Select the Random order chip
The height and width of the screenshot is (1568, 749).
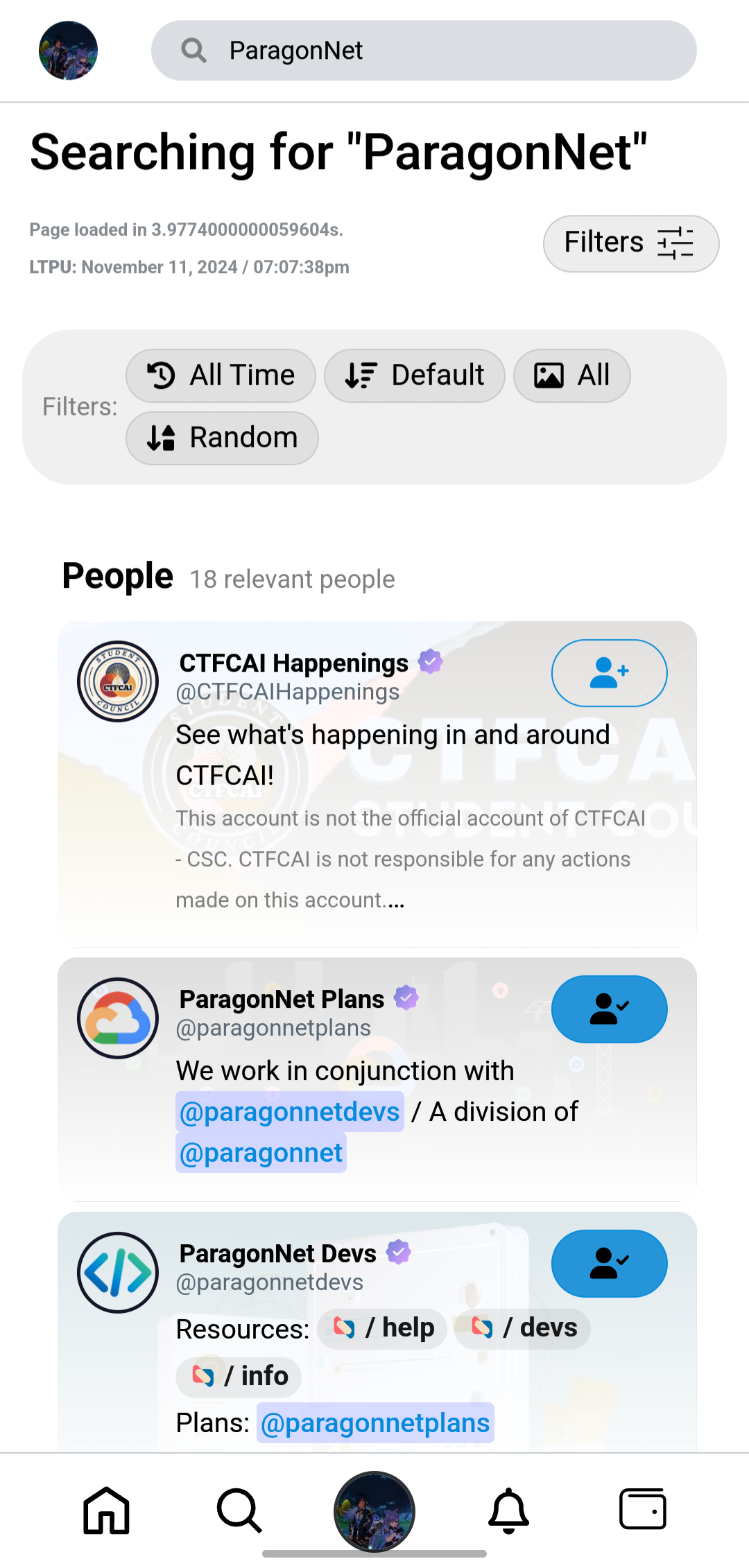pyautogui.click(x=222, y=438)
